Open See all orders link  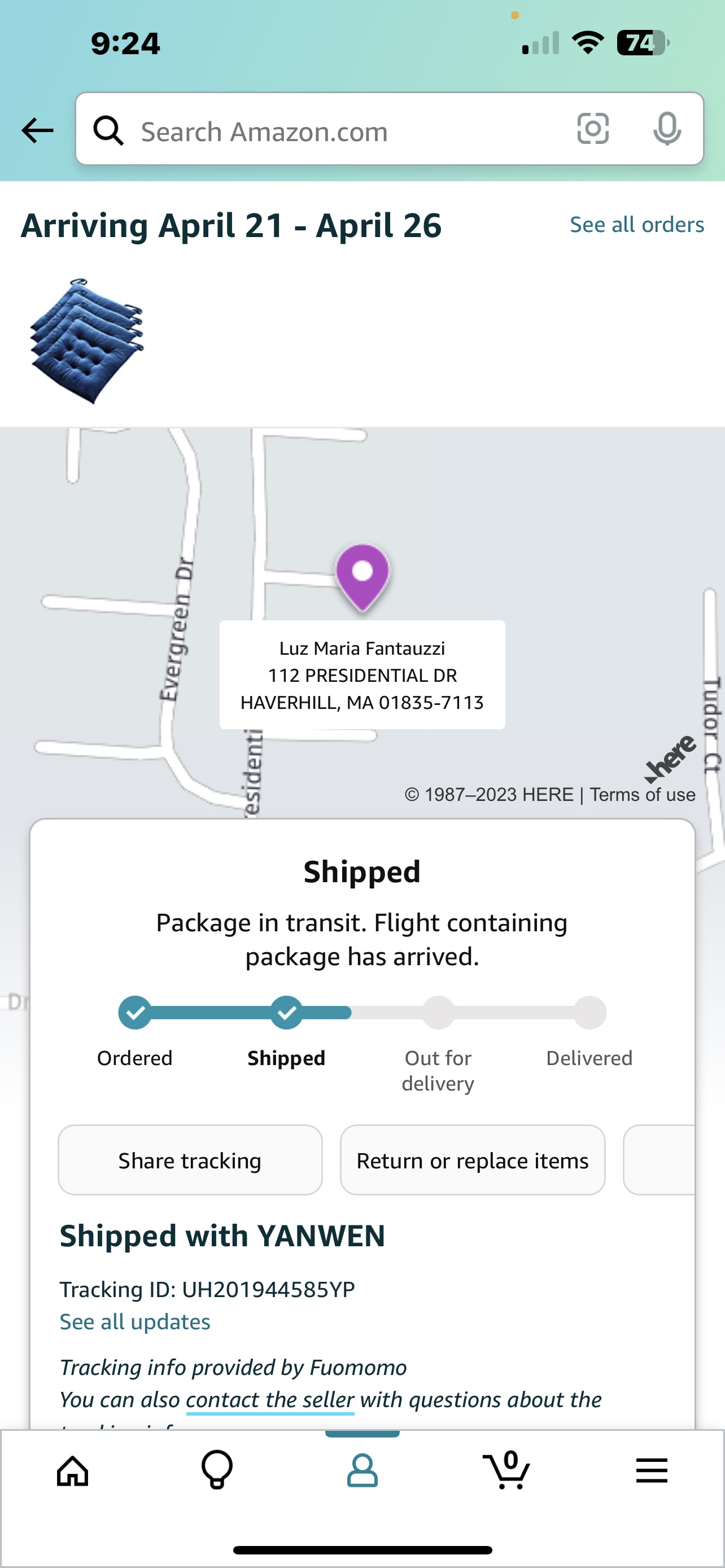coord(637,225)
